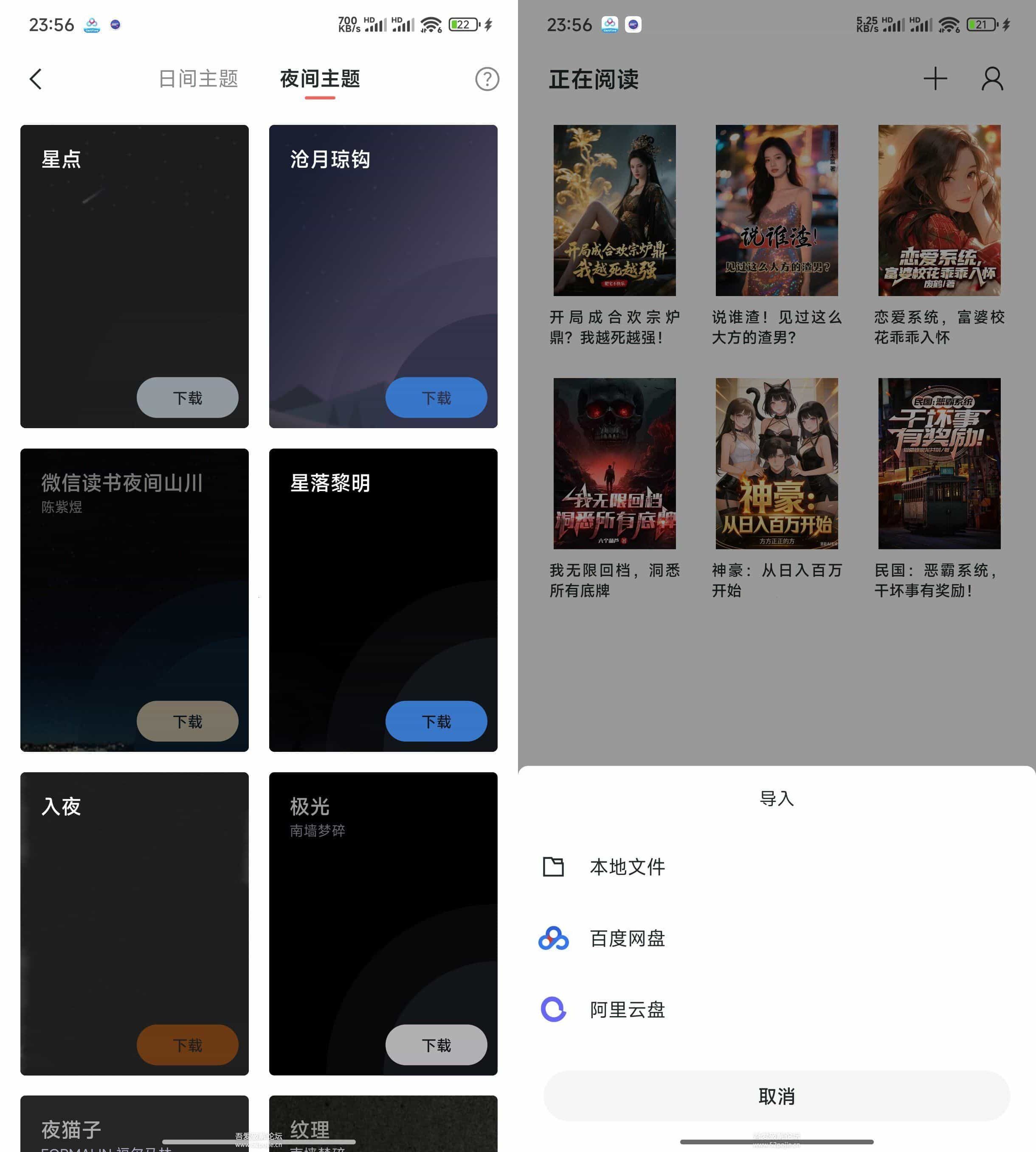Open the 恋爱系统 book cover
1036x1152 pixels.
click(x=939, y=210)
